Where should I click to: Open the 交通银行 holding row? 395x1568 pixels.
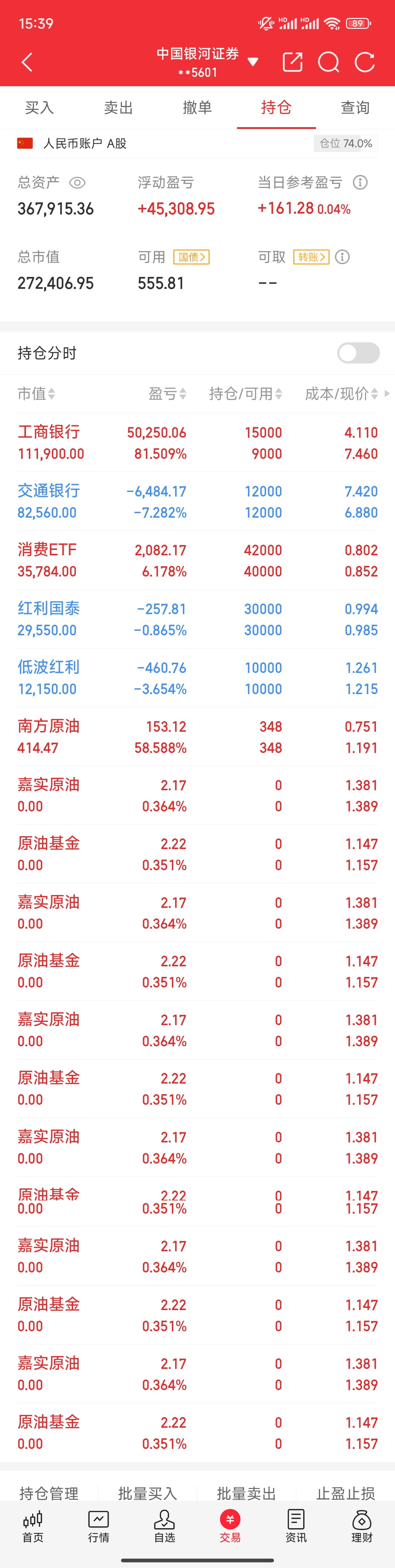(x=197, y=502)
